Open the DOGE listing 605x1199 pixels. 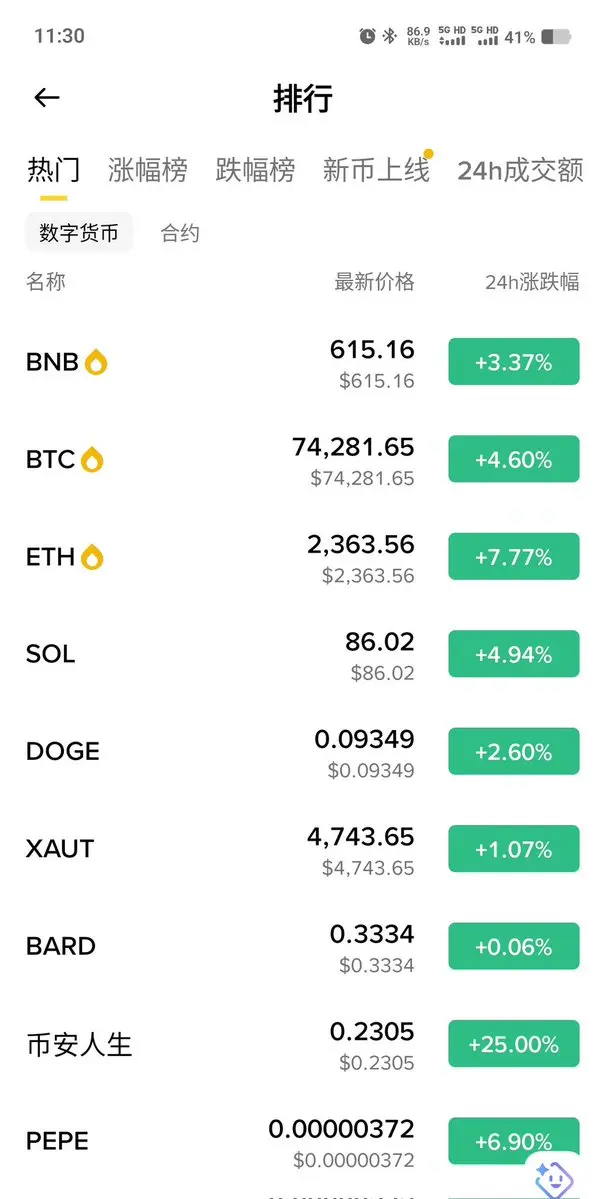tap(300, 752)
